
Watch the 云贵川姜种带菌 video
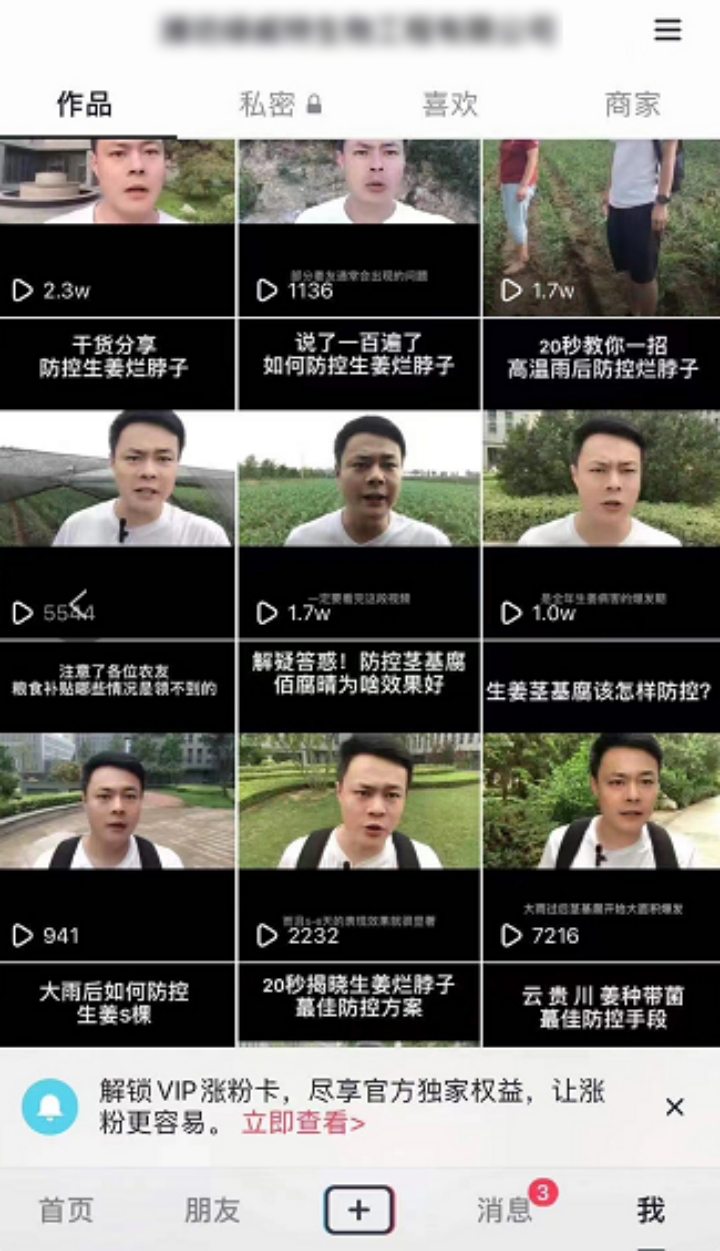(x=602, y=890)
